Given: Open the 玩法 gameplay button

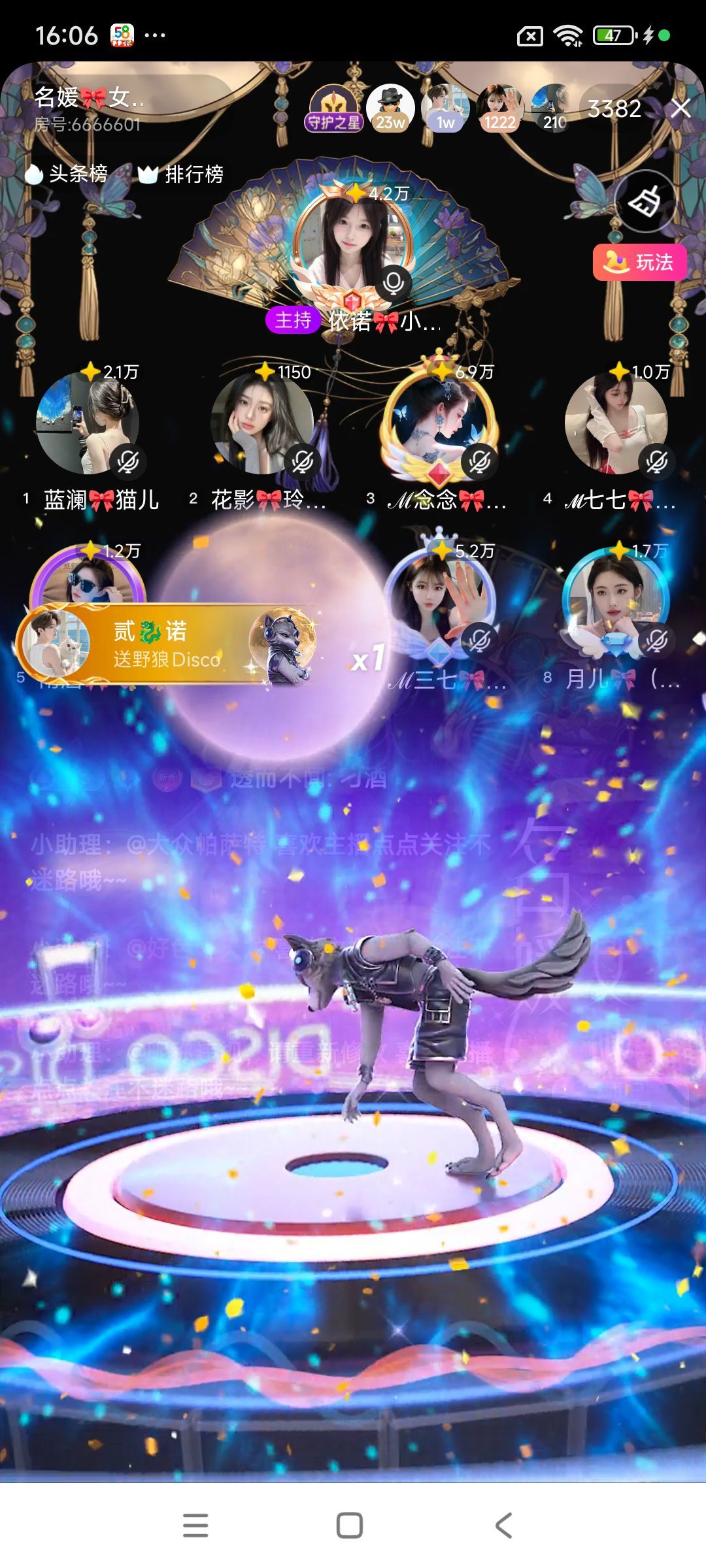Looking at the screenshot, I should coord(639,262).
